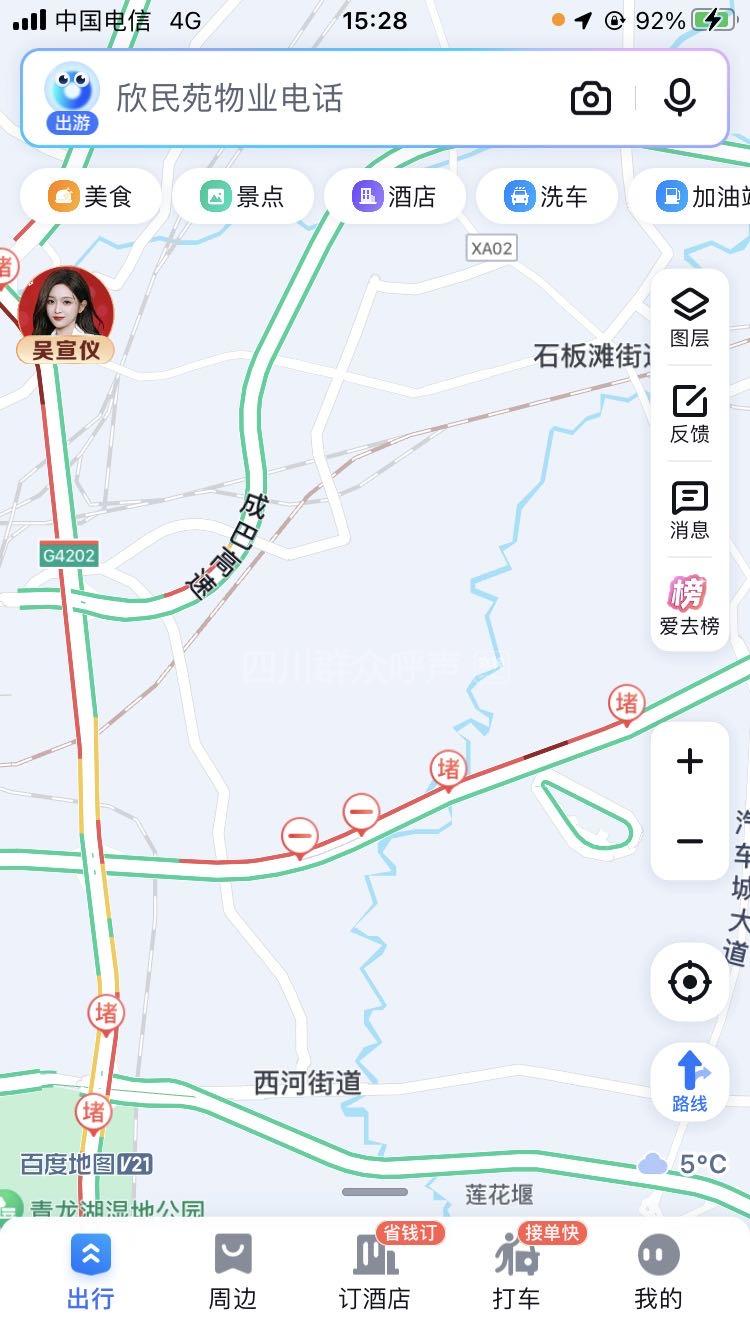Image resolution: width=750 pixels, height=1334 pixels.
Task: Start voice search with the microphone
Action: pos(679,98)
